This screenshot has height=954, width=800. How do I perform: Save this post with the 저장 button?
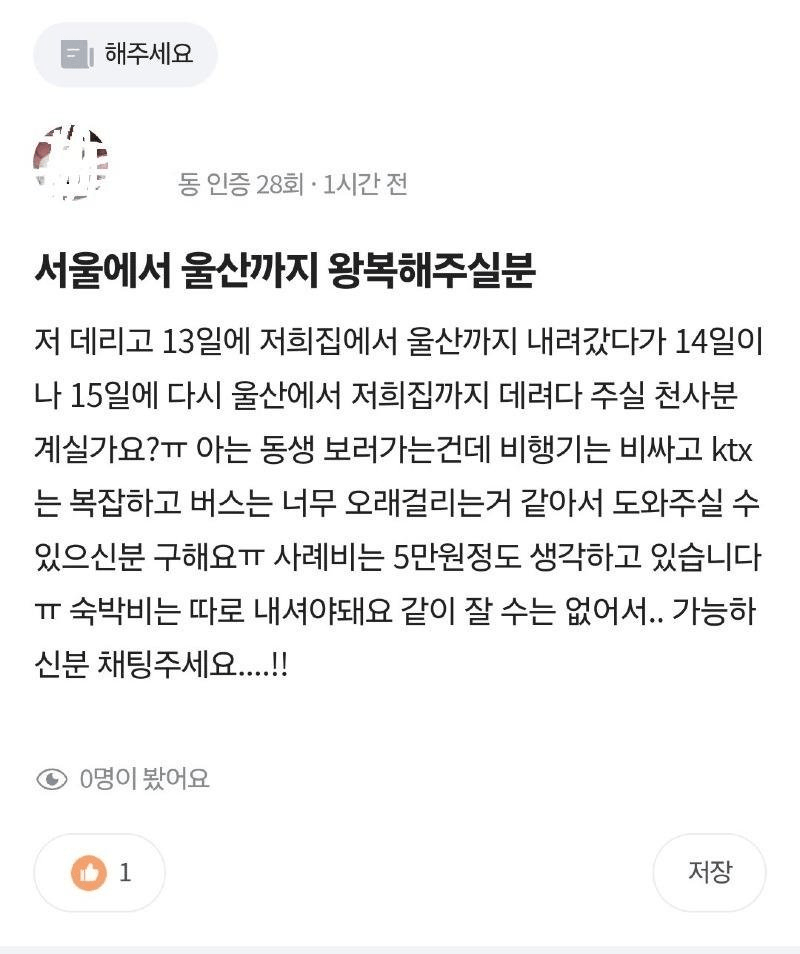click(709, 872)
